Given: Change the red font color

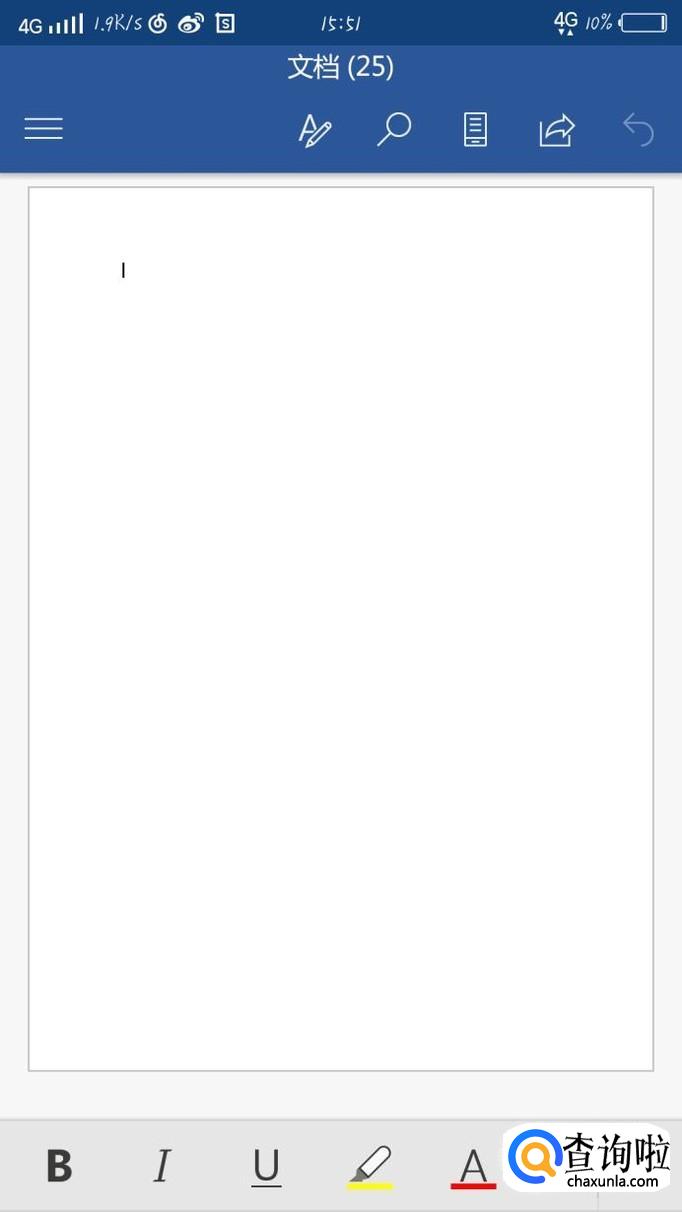Looking at the screenshot, I should [x=473, y=1166].
